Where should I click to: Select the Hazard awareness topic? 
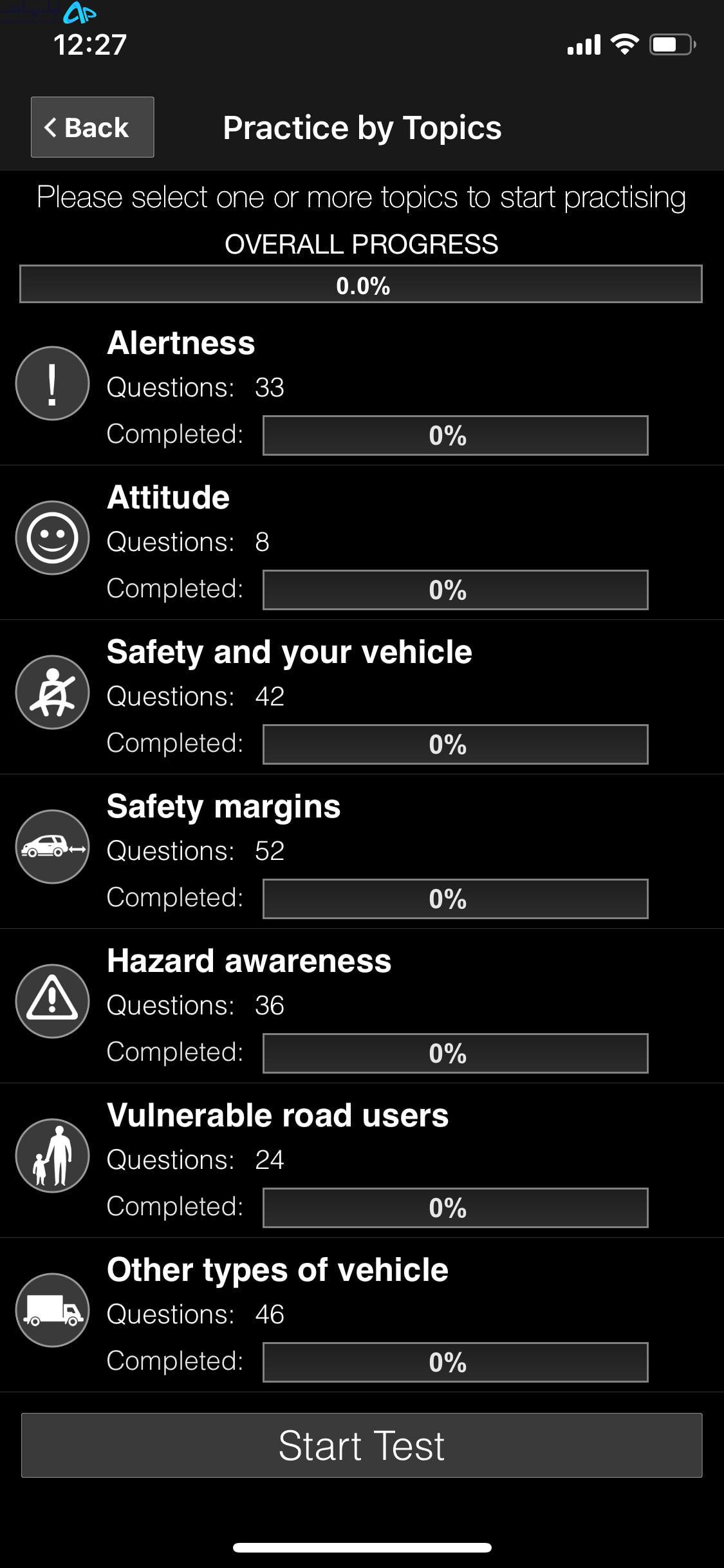point(362,1006)
